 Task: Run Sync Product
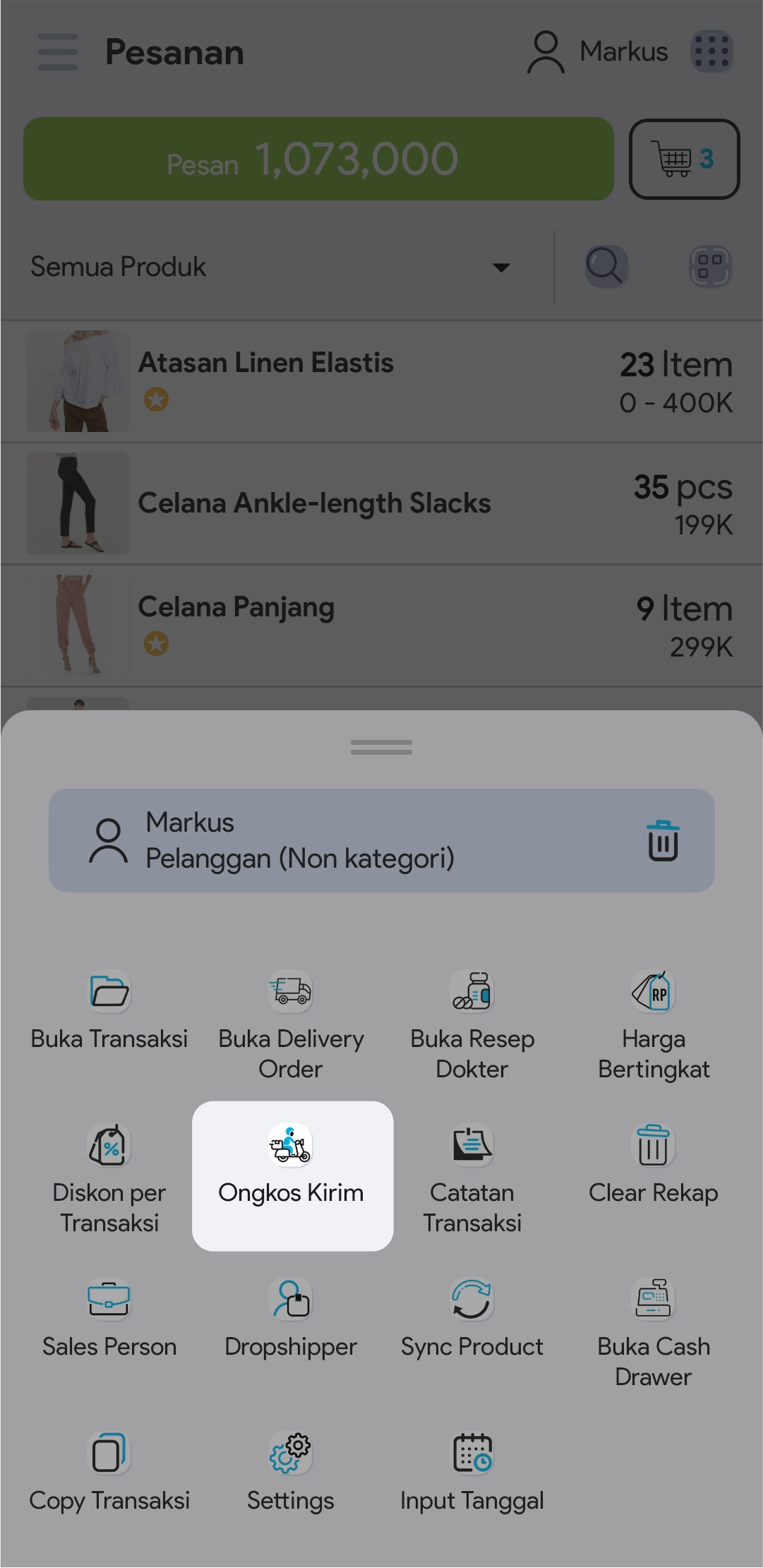click(472, 1319)
